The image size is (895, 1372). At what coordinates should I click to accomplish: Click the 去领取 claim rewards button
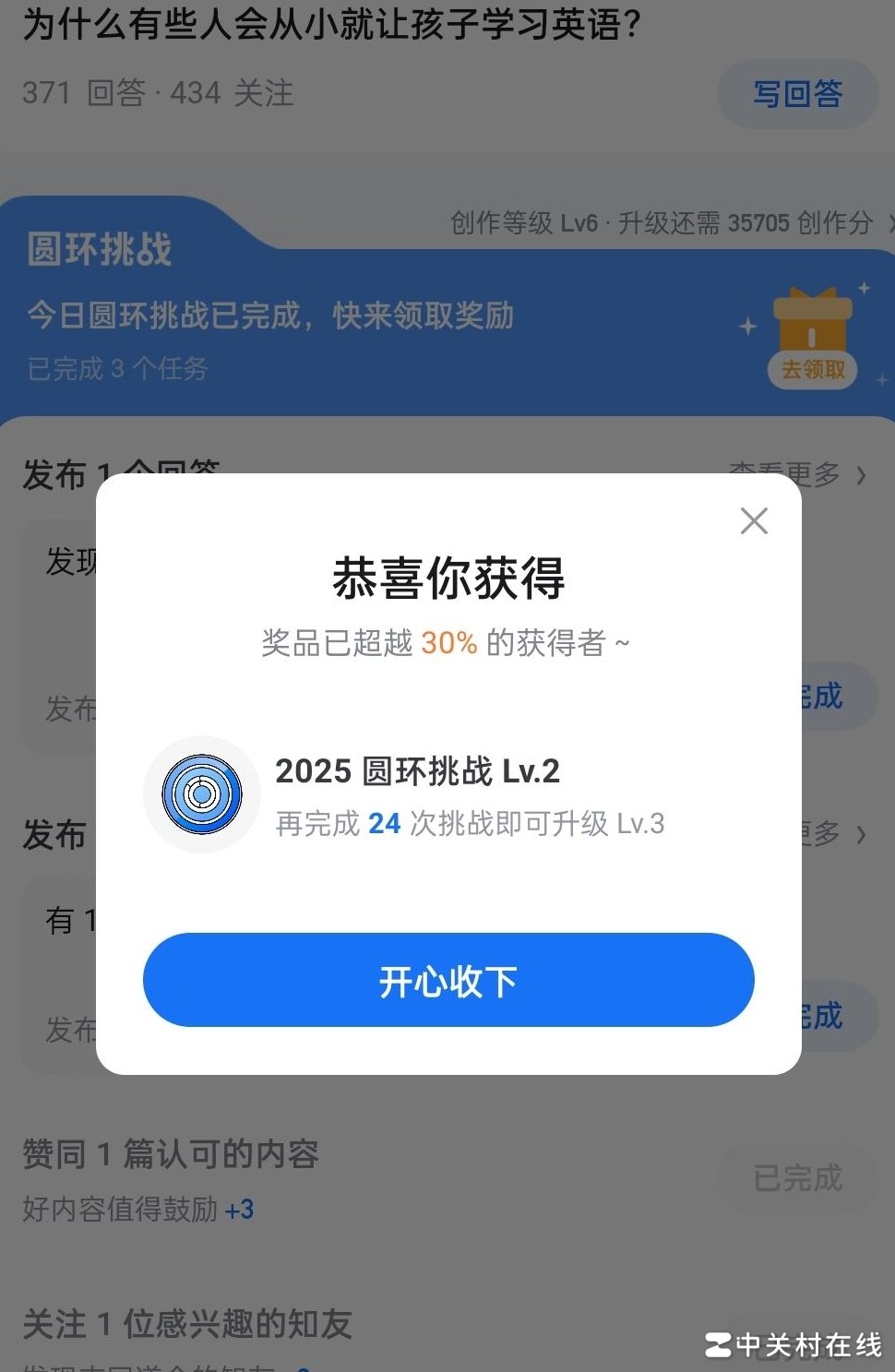[812, 370]
